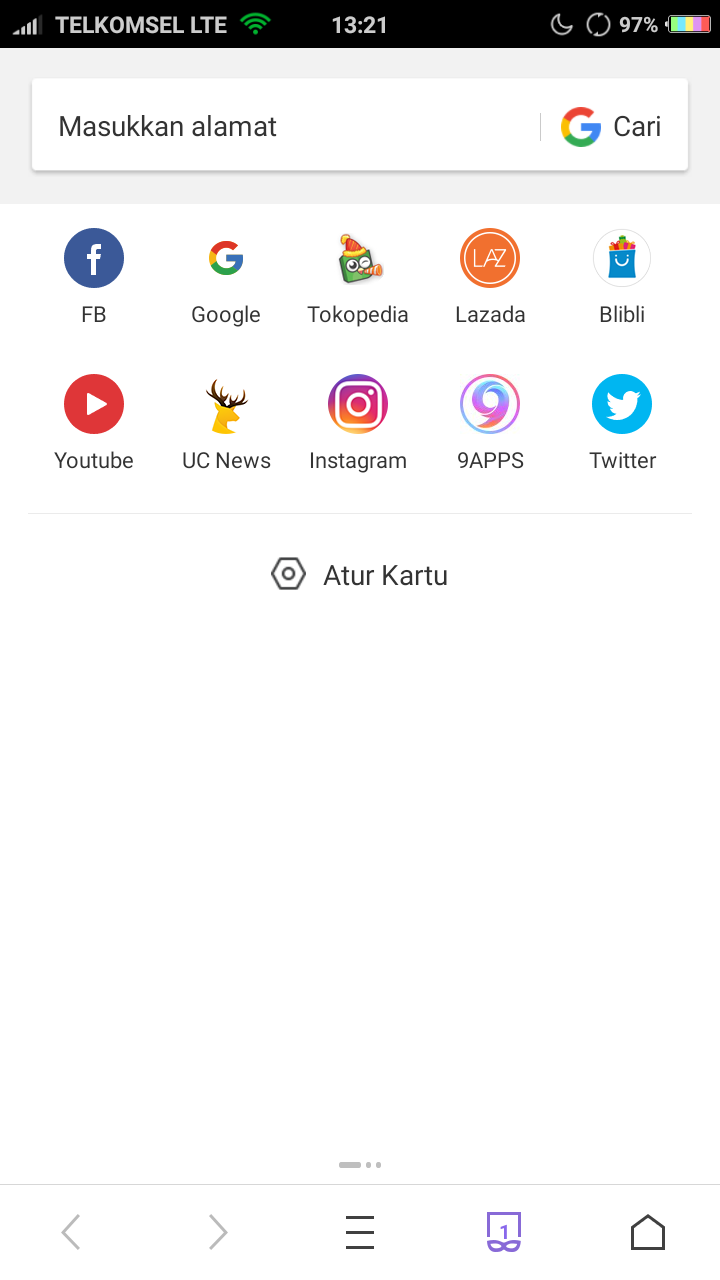Tap the forward arrow in toolbar
Image resolution: width=720 pixels, height=1280 pixels.
(217, 1232)
